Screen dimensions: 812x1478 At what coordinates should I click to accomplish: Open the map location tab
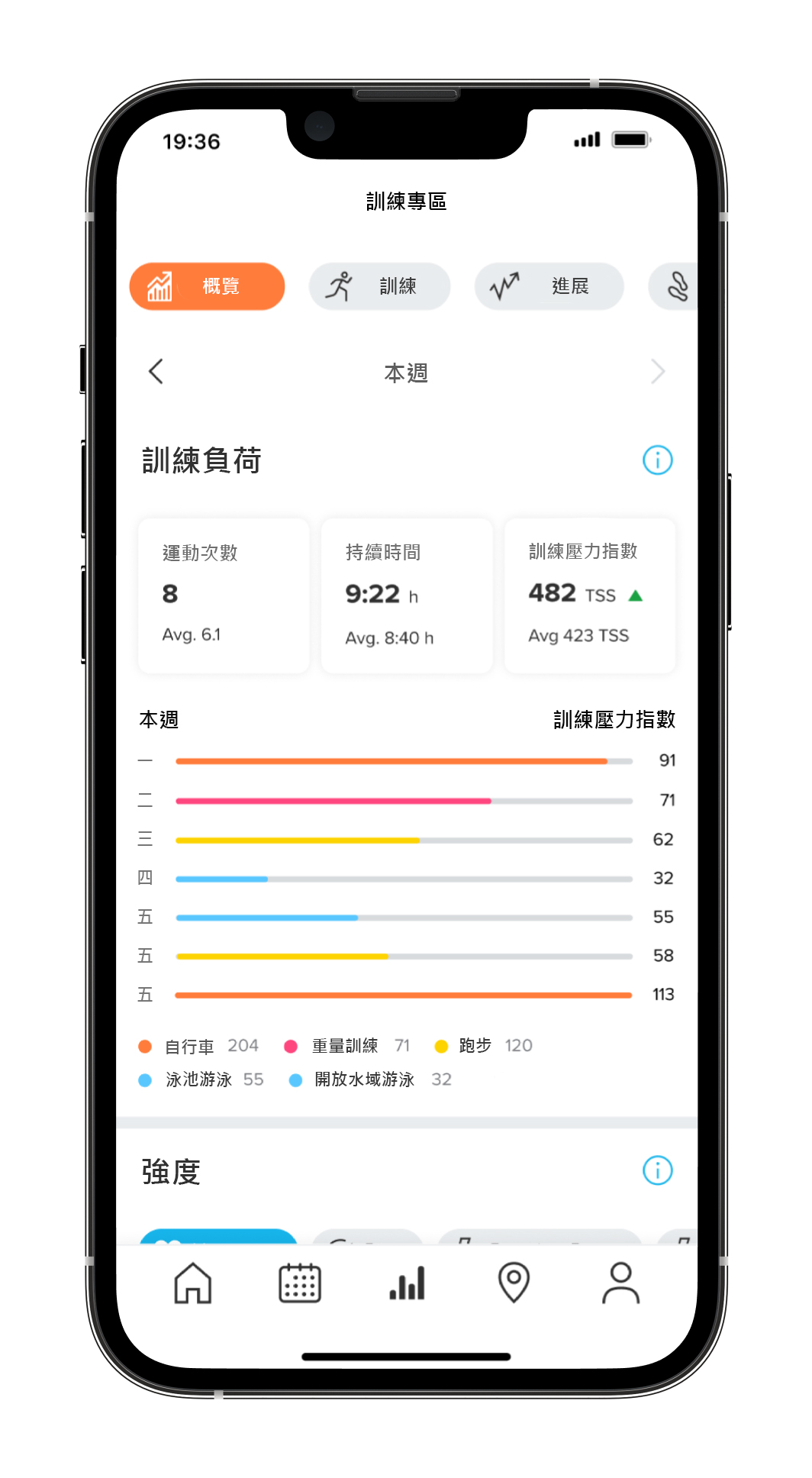(514, 1283)
